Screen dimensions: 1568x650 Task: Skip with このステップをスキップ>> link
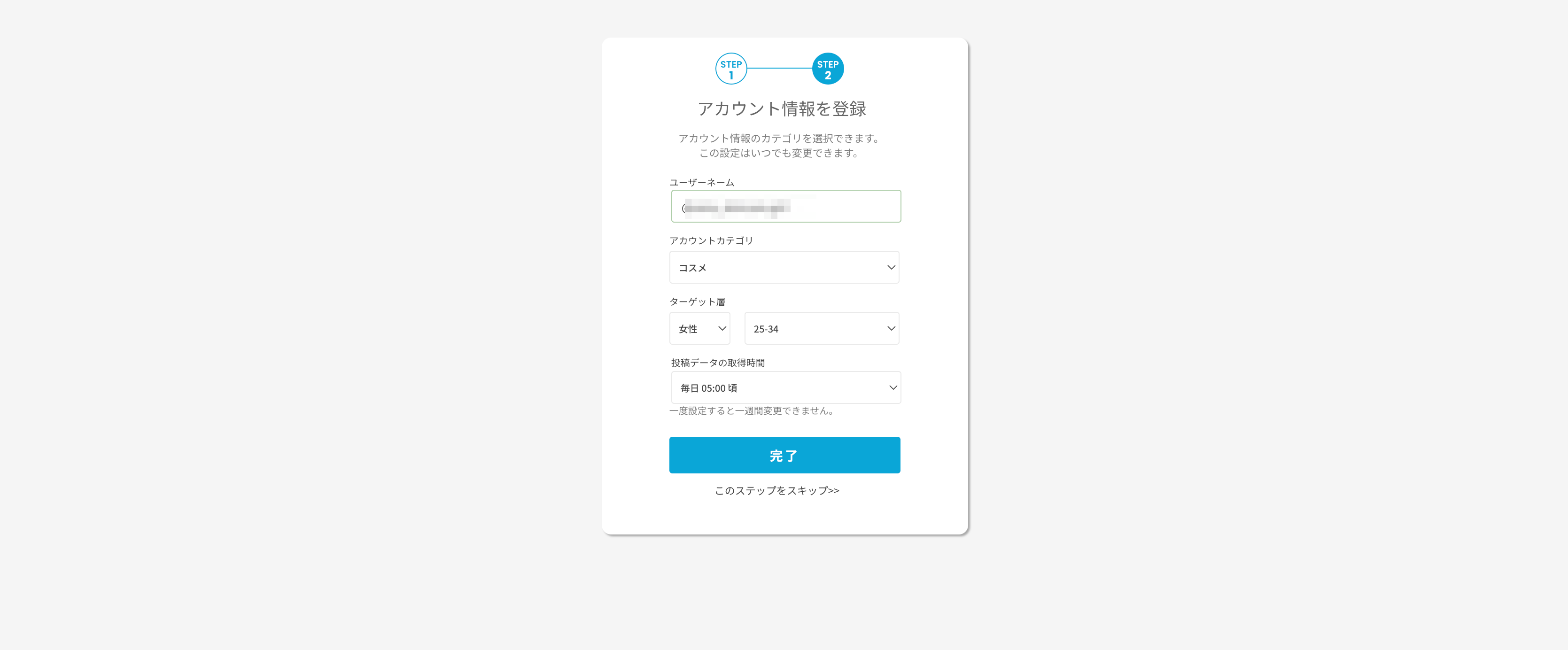click(776, 490)
